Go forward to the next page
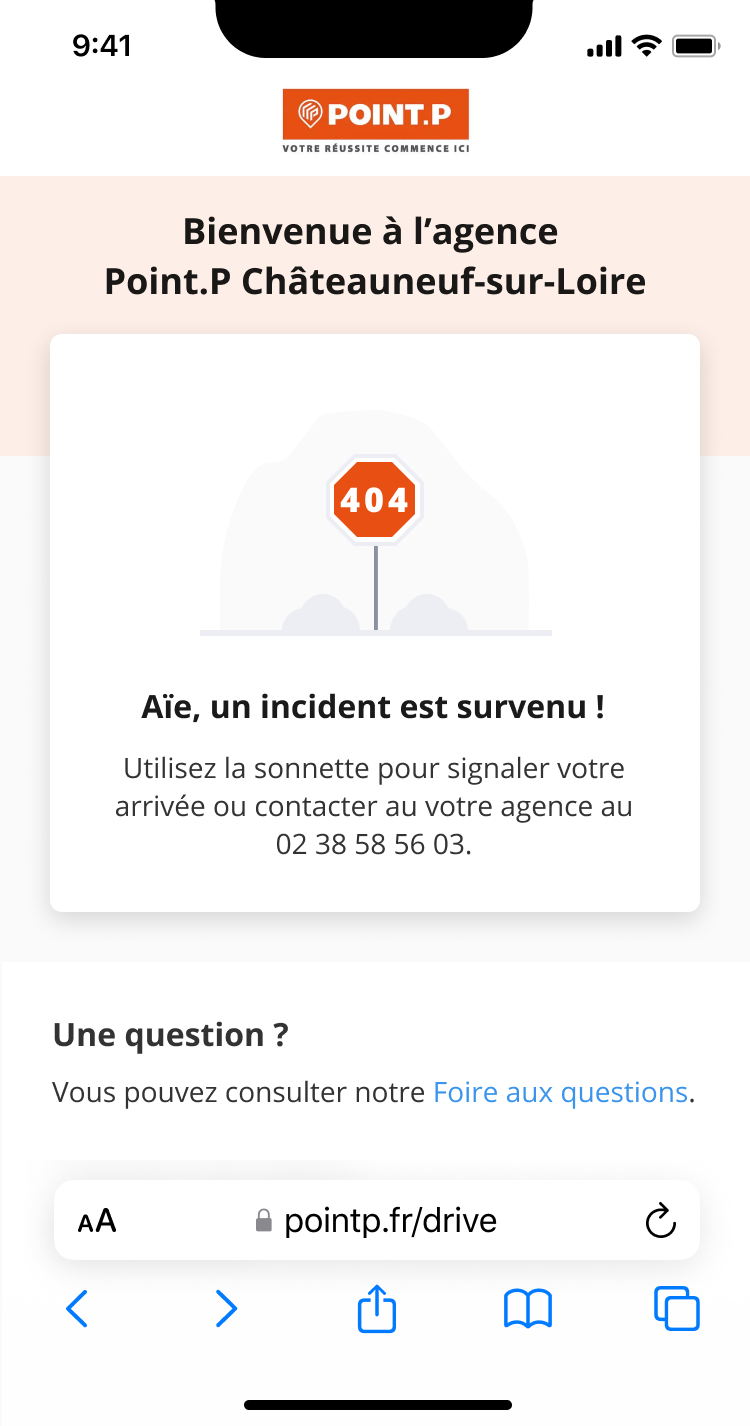The image size is (750, 1426). pos(227,1308)
